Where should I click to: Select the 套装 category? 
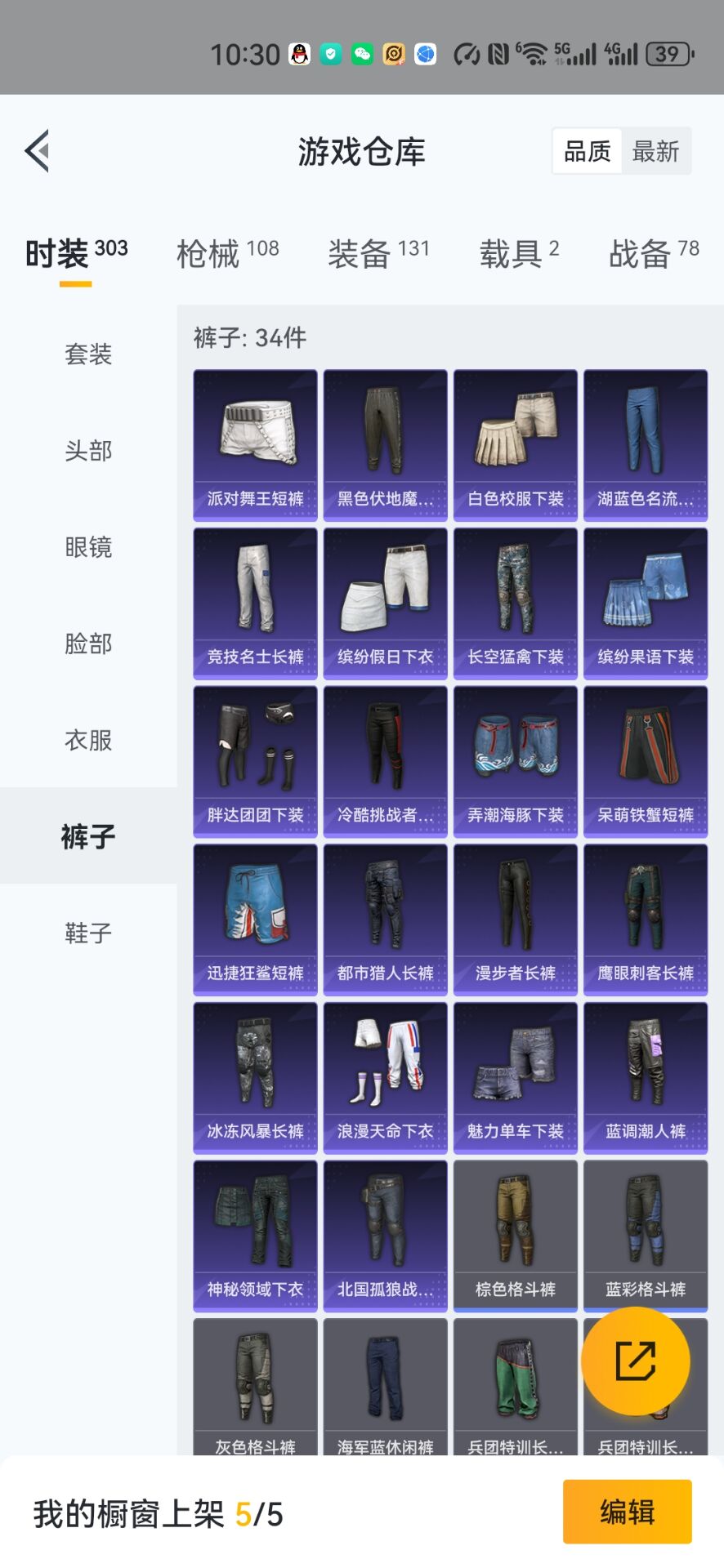[88, 354]
